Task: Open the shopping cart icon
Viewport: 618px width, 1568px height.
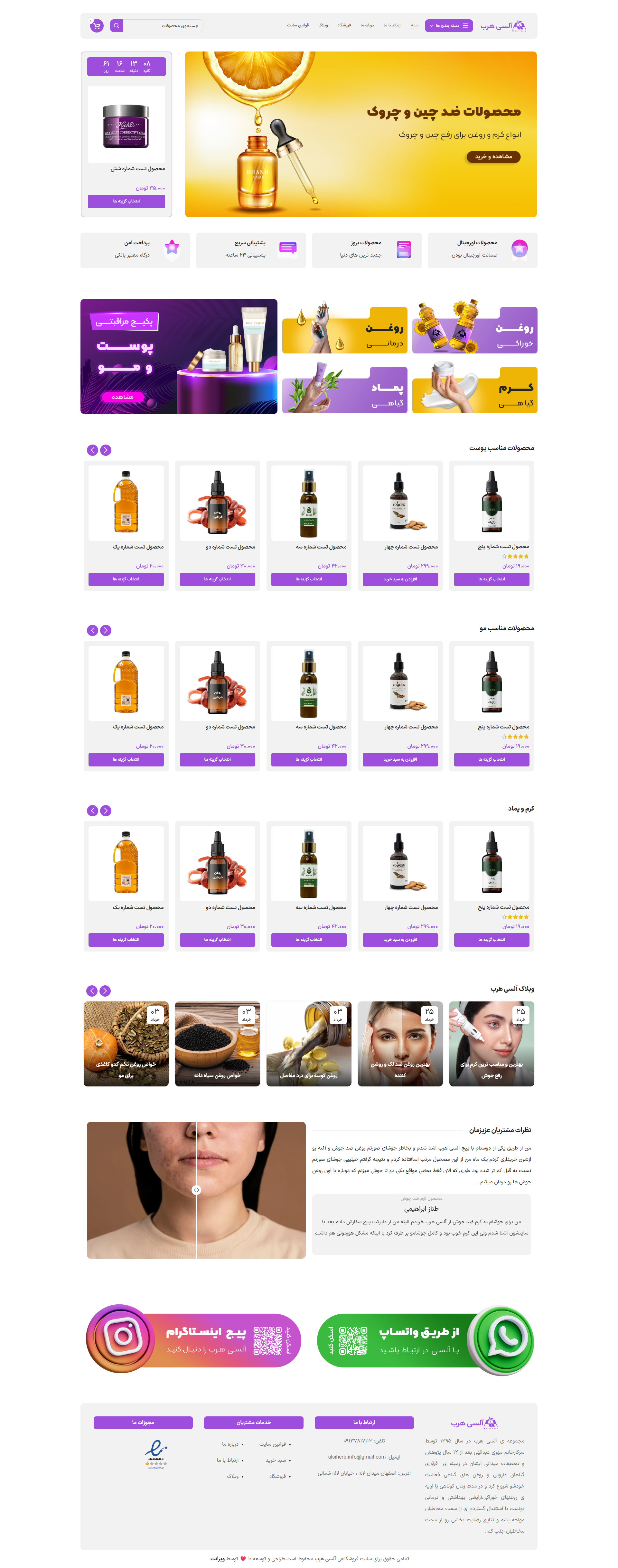Action: pos(96,25)
